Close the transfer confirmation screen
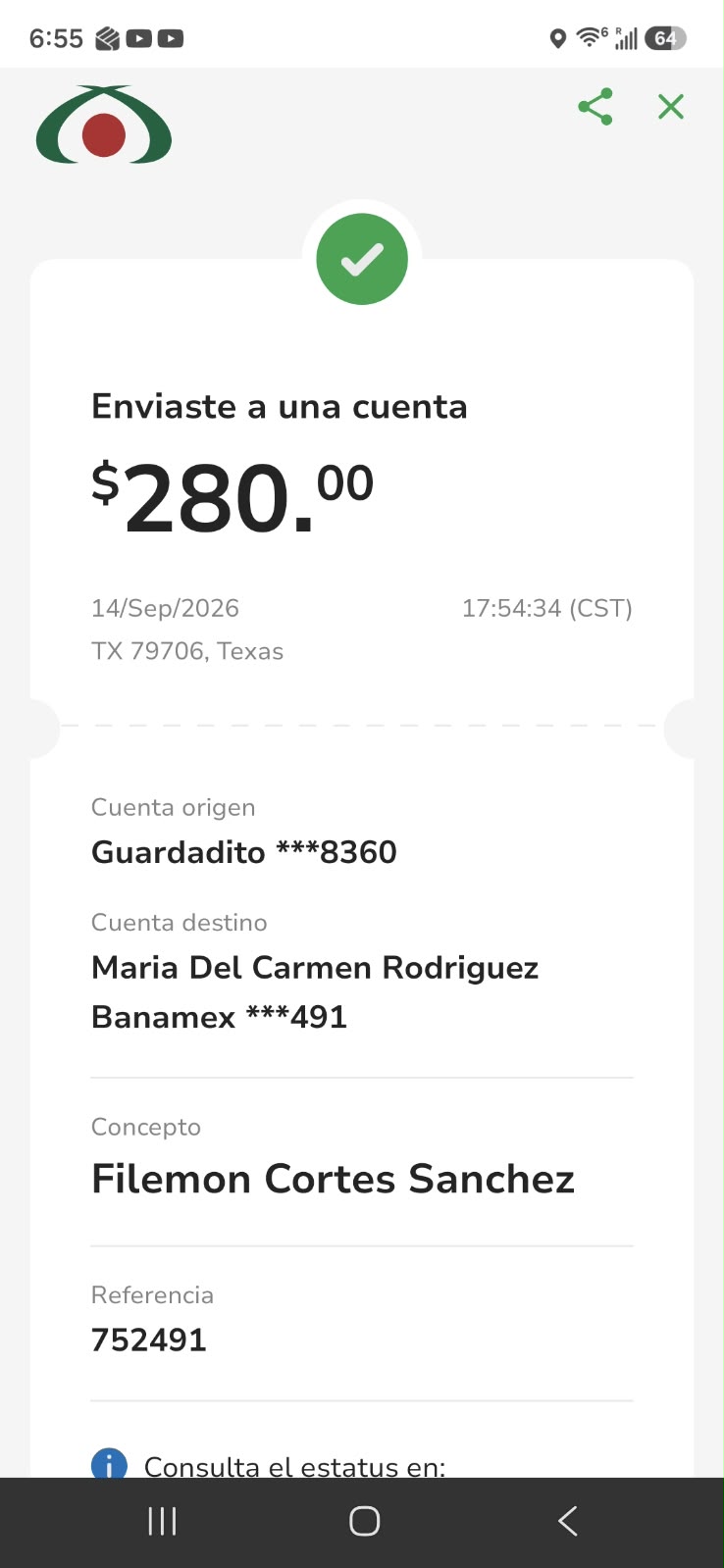The image size is (724, 1568). tap(671, 106)
